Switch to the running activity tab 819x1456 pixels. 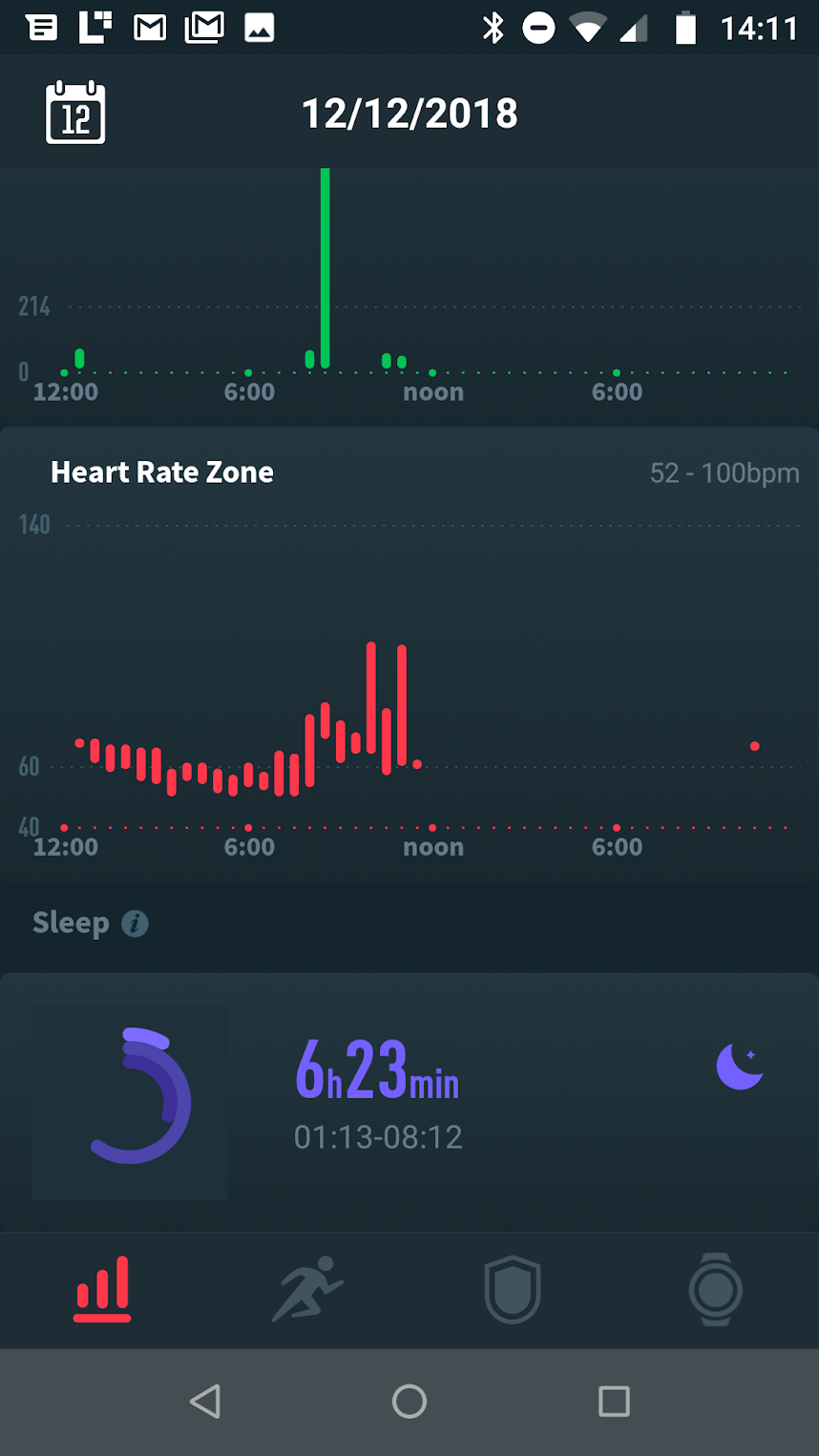pos(307,1289)
